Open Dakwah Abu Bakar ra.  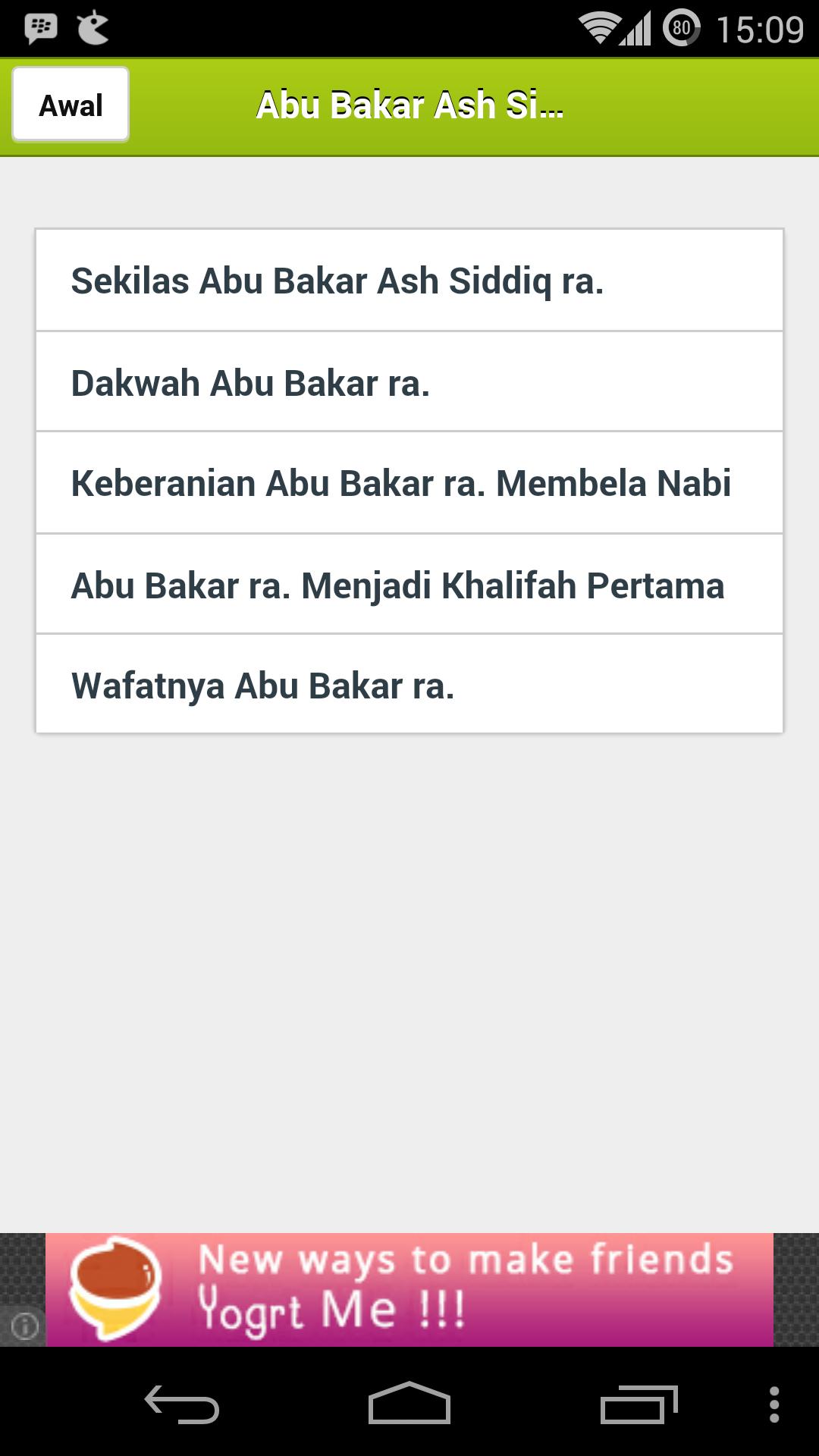[x=409, y=382]
